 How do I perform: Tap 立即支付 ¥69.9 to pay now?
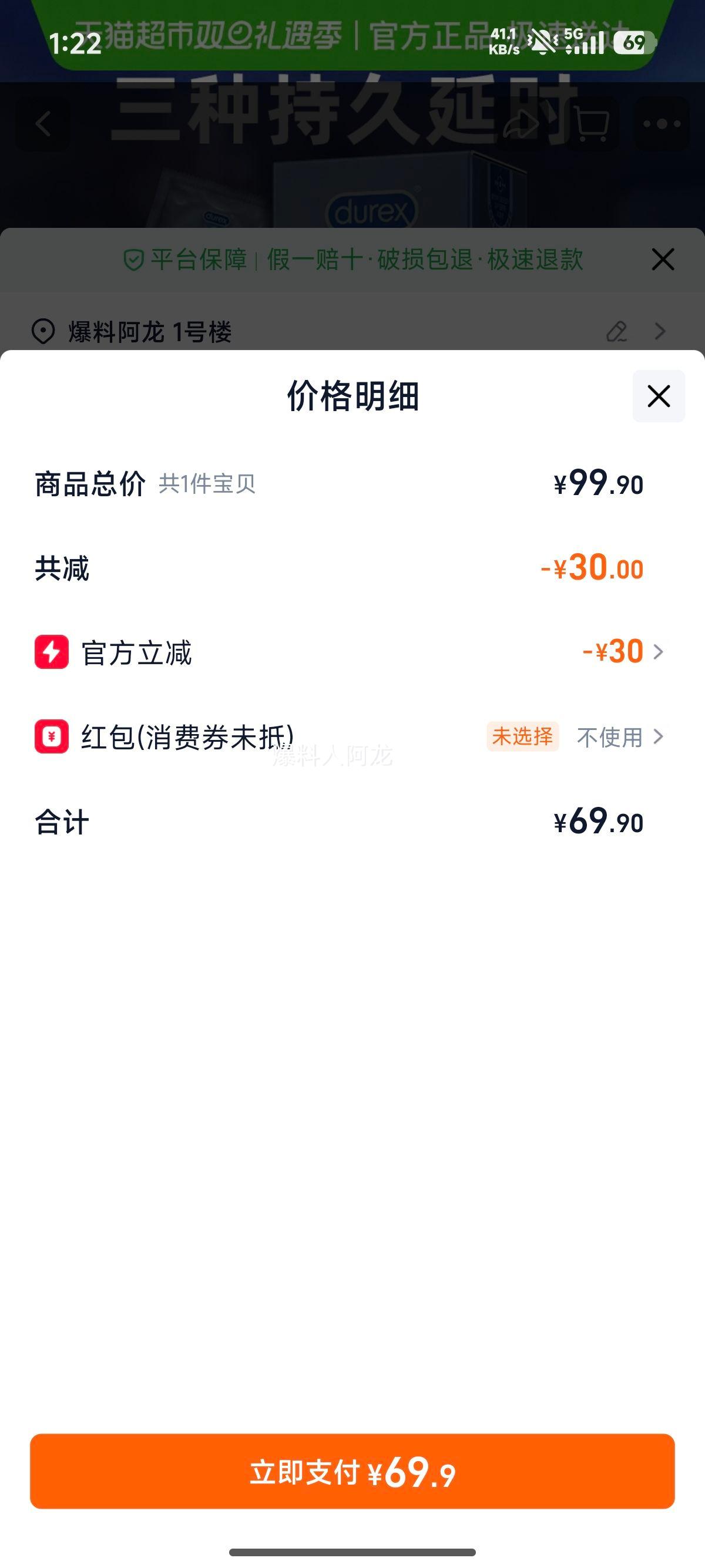[x=352, y=1472]
